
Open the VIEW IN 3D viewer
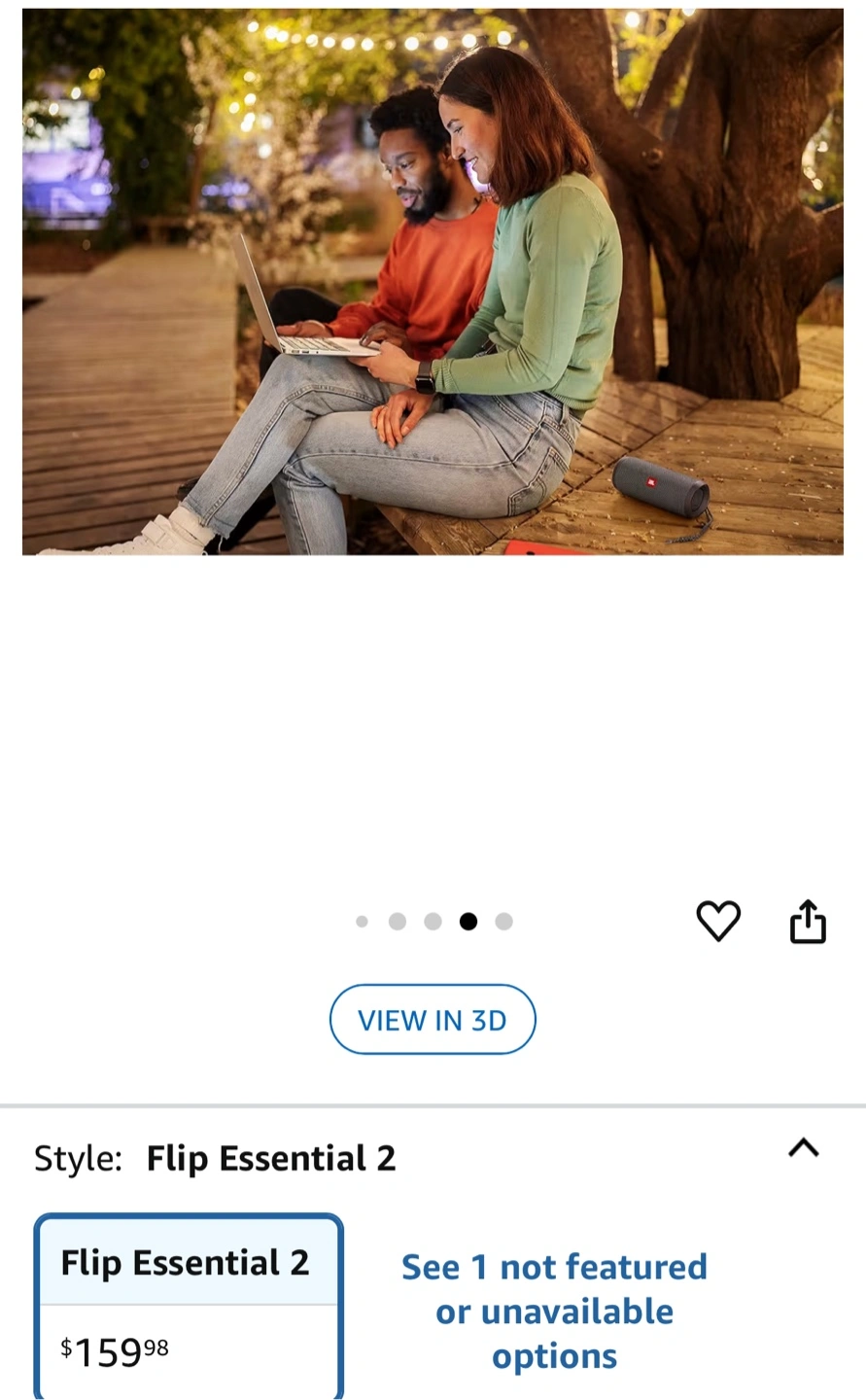[433, 1020]
